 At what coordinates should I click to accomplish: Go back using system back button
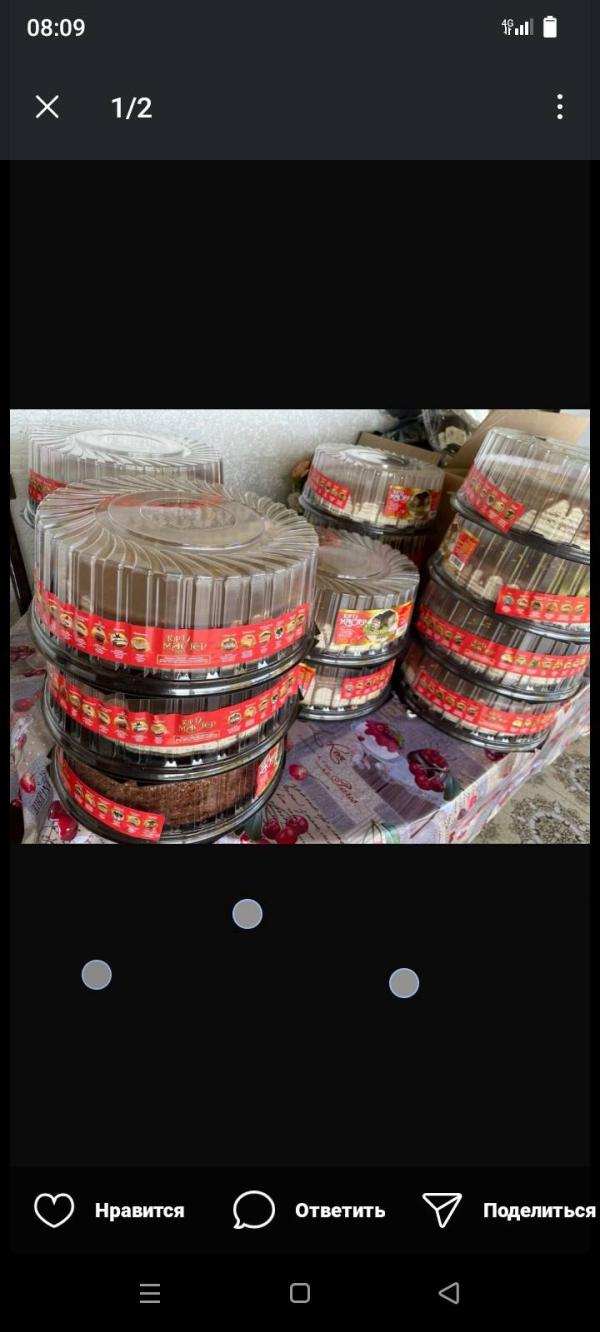pyautogui.click(x=449, y=1293)
